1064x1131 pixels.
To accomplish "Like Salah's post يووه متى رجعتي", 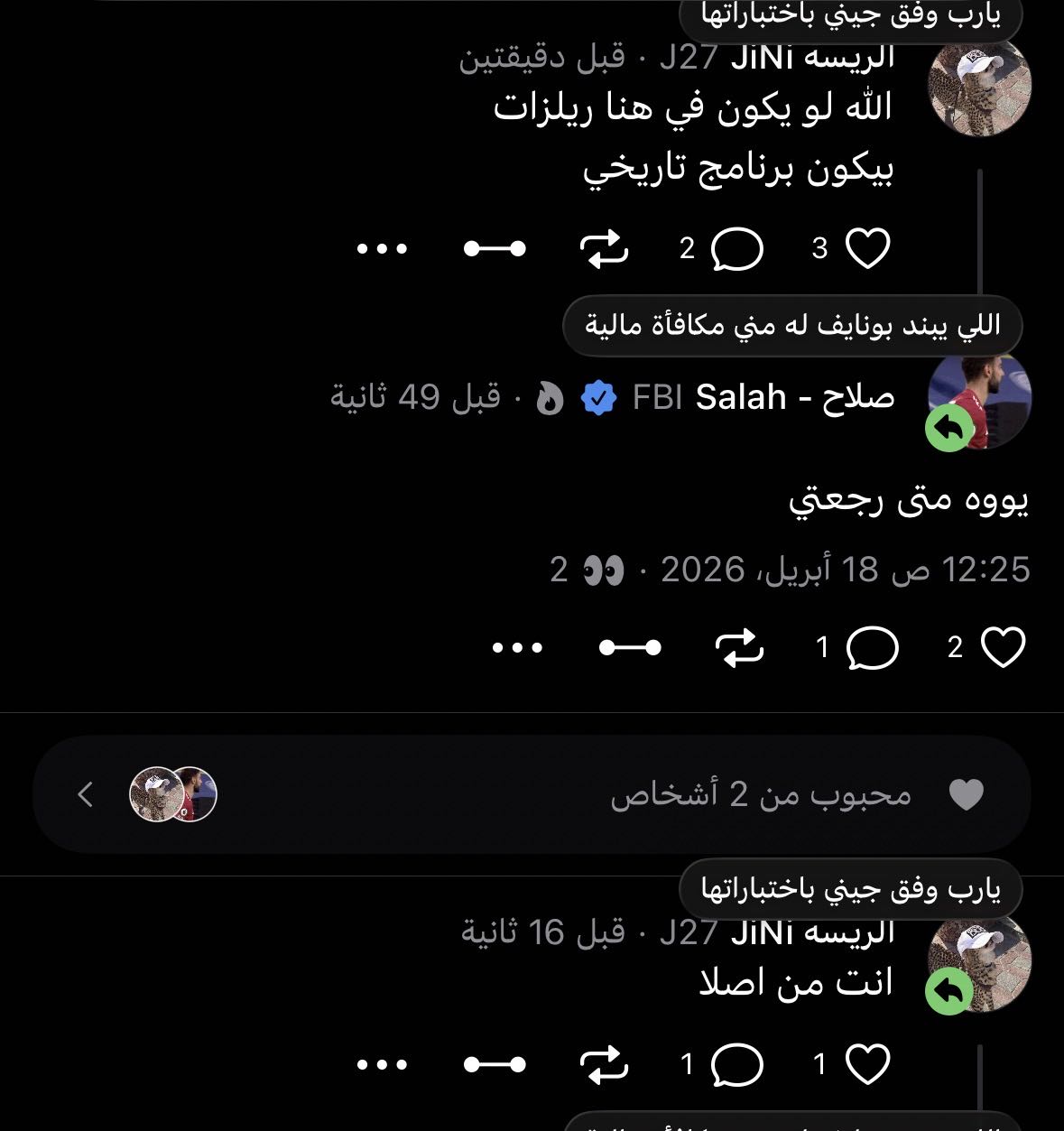I will click(1003, 647).
